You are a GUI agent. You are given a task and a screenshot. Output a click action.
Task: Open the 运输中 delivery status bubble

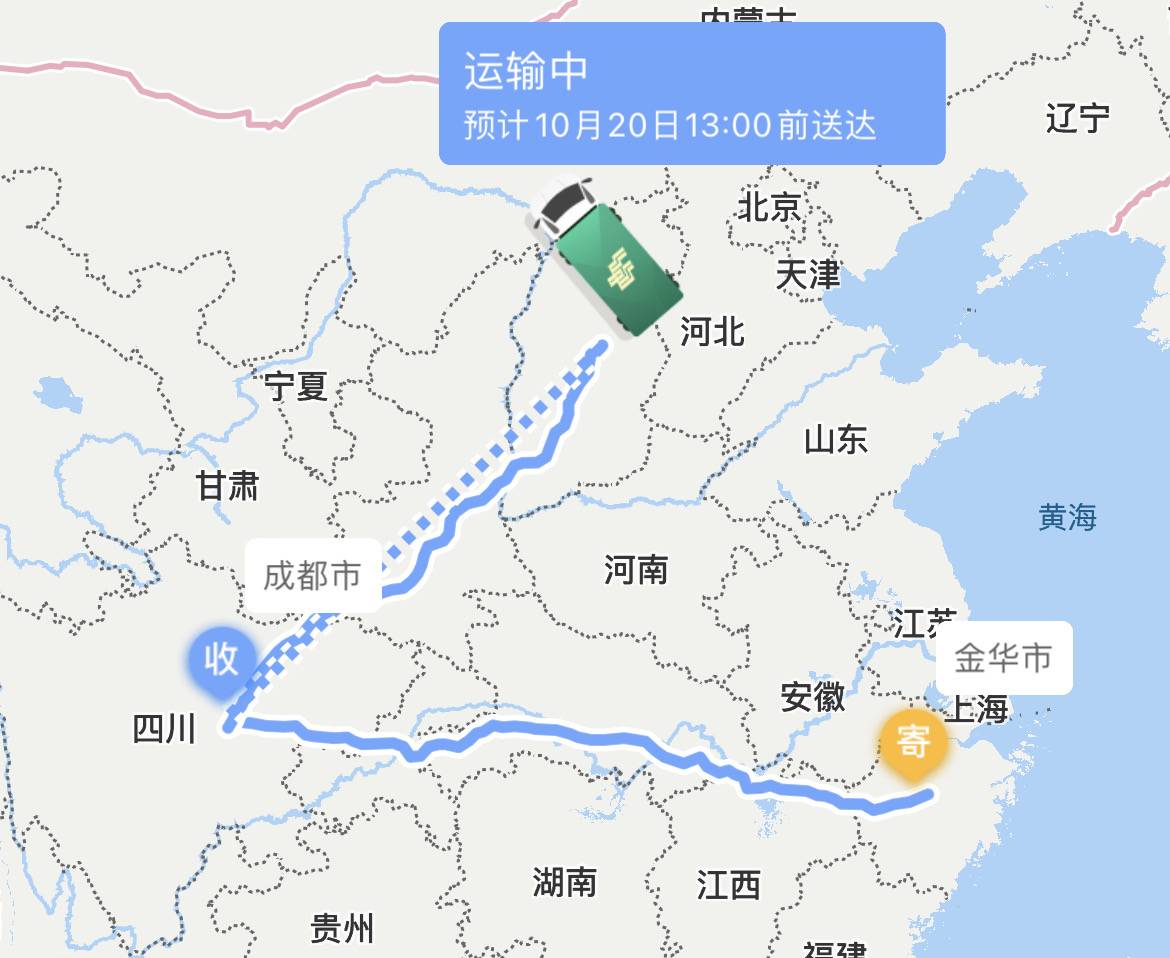pyautogui.click(x=692, y=94)
